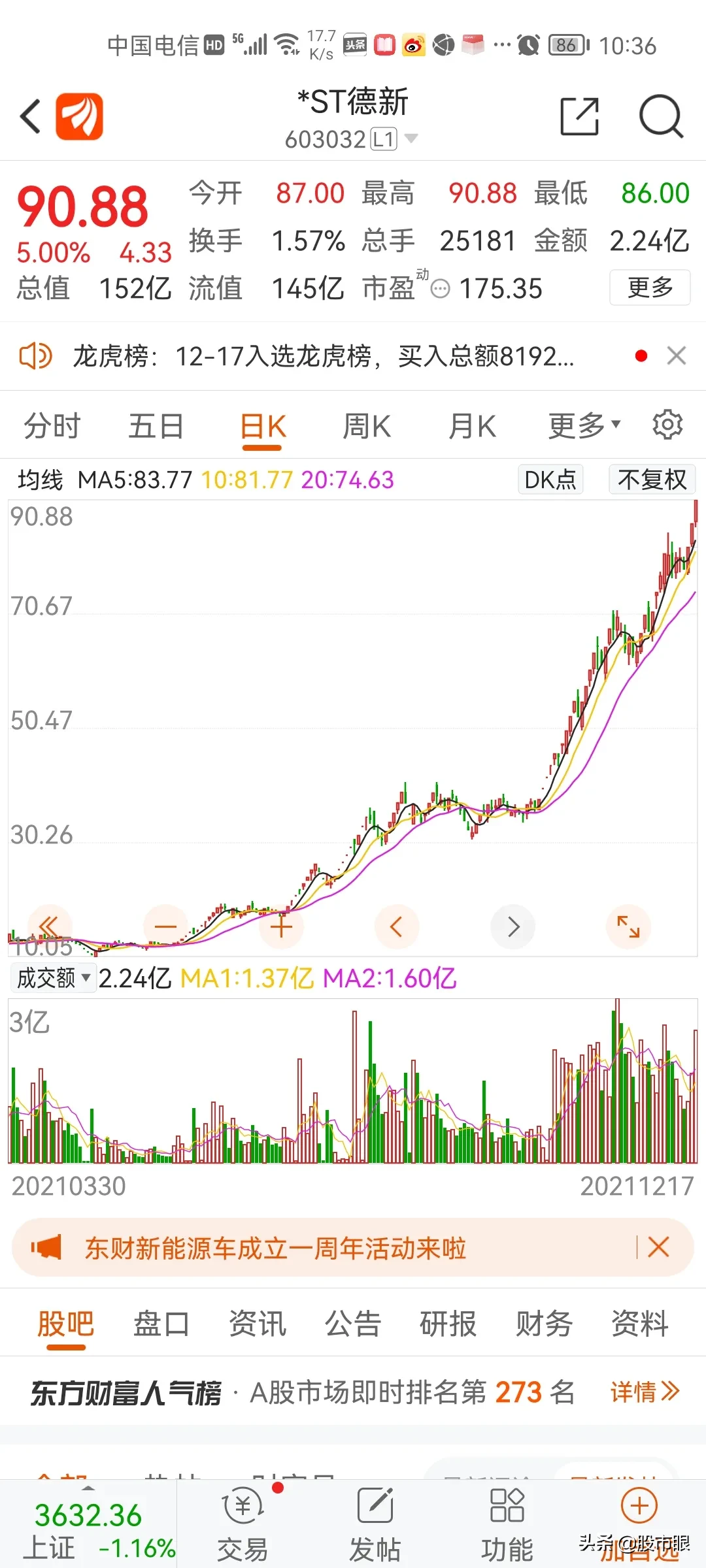Go back to the previous page
This screenshot has height=1568, width=706.
coord(31,117)
